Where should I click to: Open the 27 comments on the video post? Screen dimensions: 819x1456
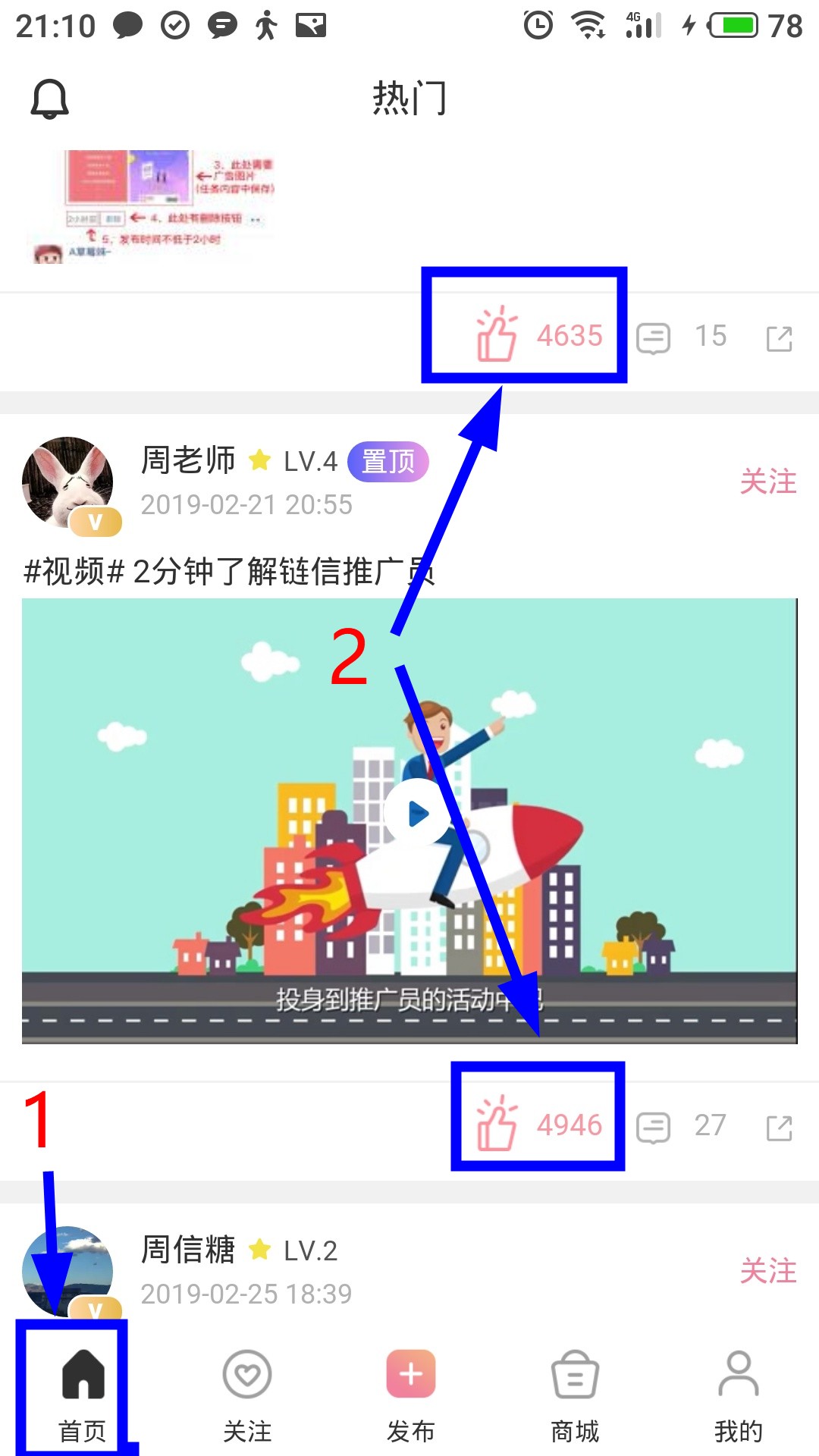coord(654,1127)
